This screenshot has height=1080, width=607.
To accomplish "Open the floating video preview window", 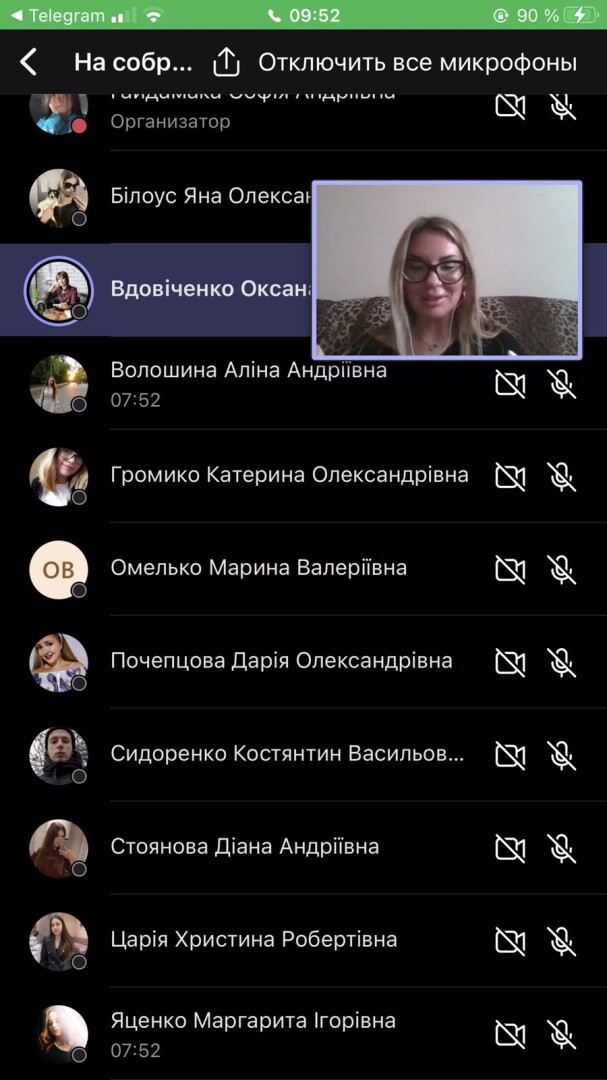I will pos(447,270).
